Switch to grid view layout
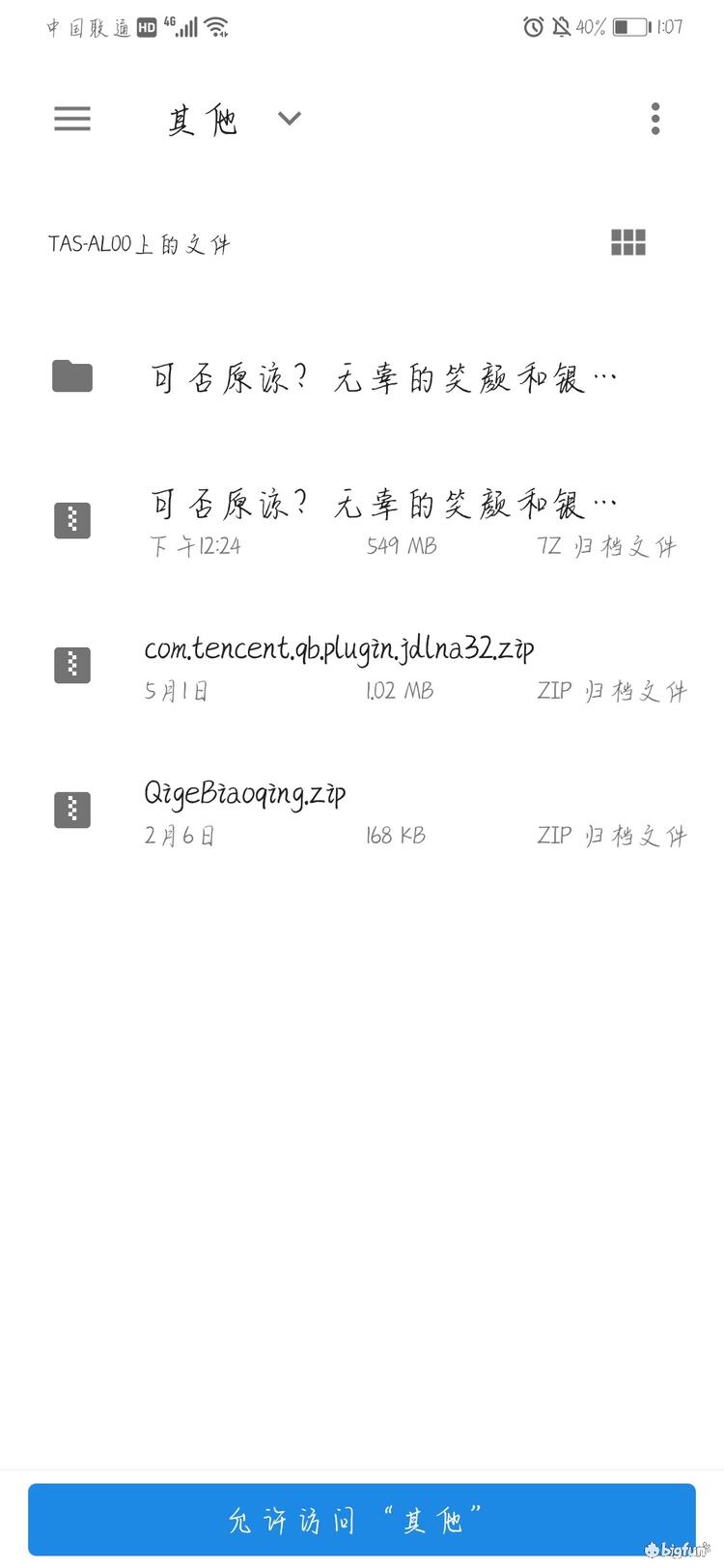The image size is (724, 1568). click(x=628, y=242)
